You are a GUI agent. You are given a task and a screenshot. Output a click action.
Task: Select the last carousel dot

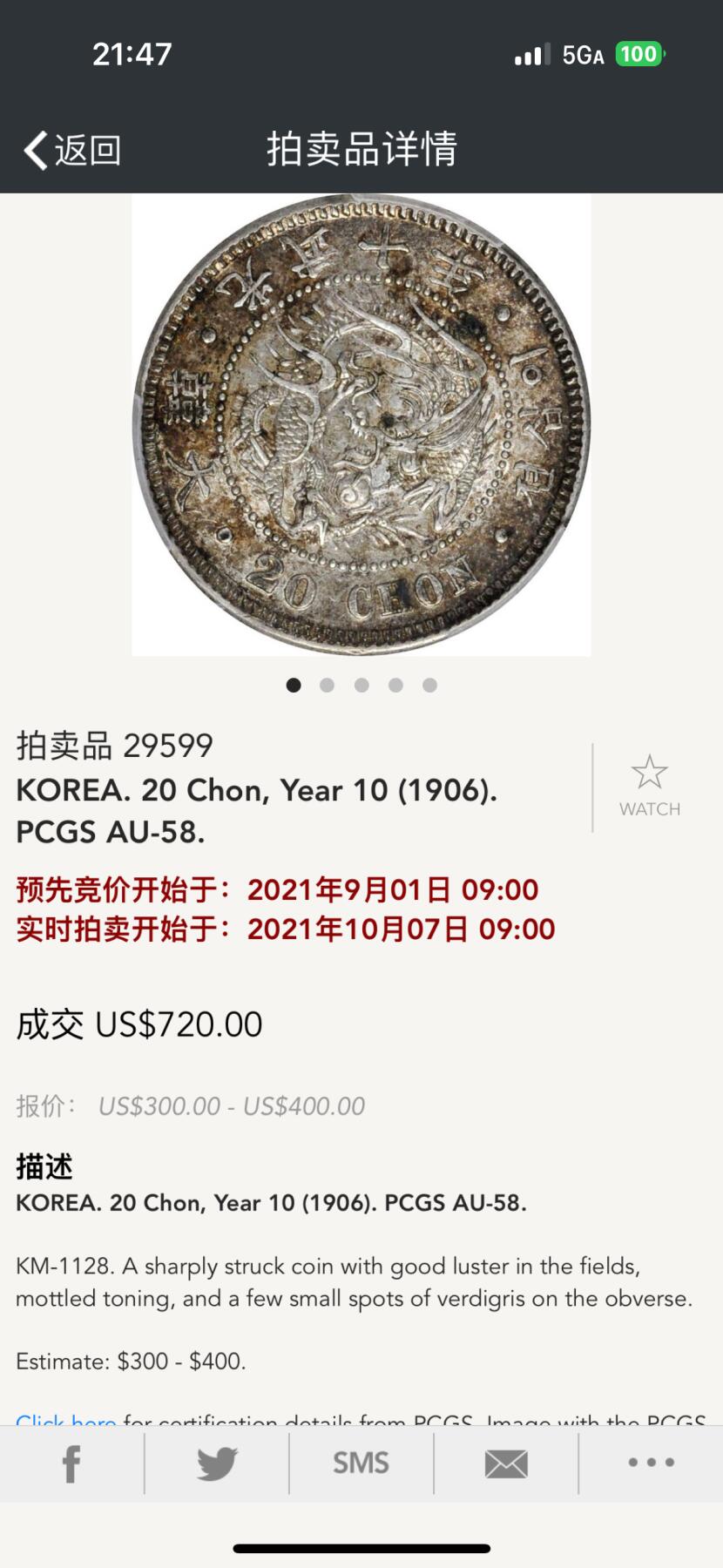coord(429,686)
